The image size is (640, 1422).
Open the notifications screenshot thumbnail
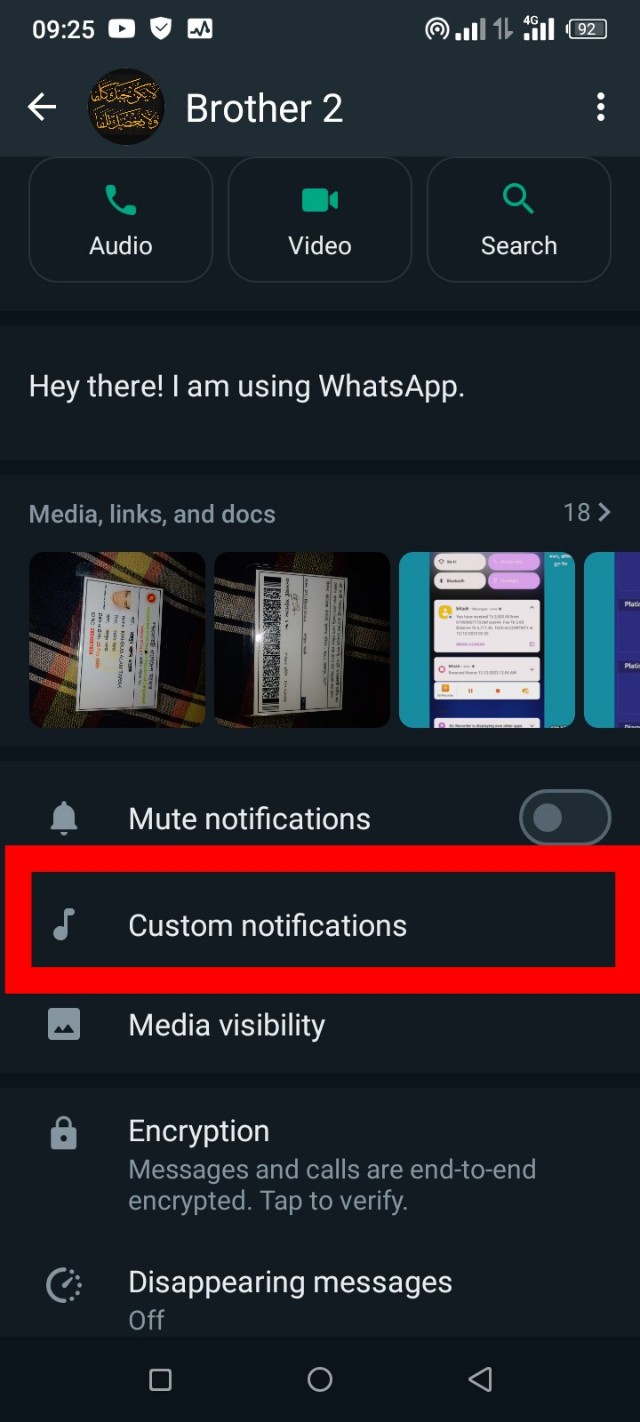click(x=486, y=639)
